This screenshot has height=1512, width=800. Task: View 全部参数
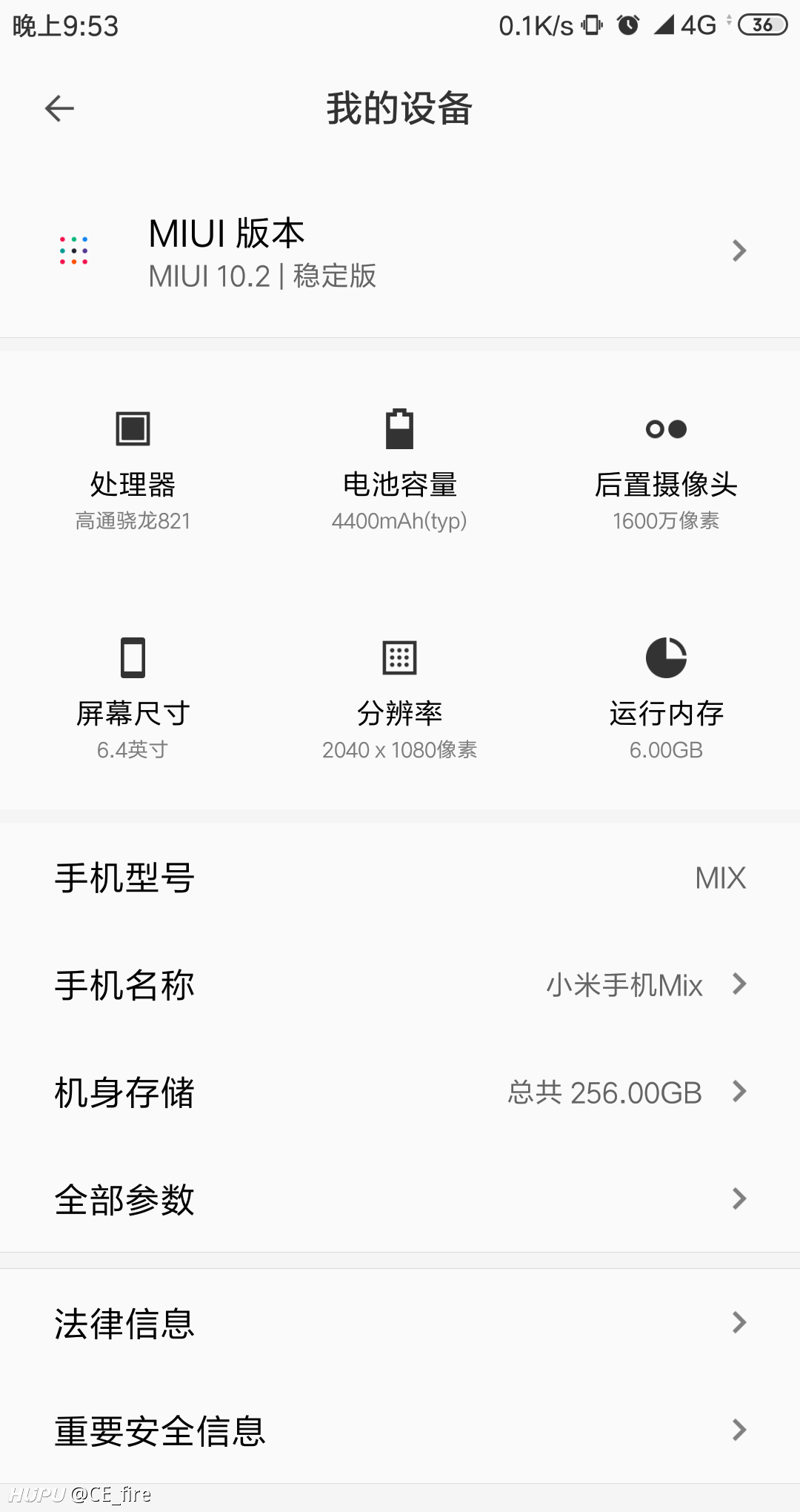click(x=400, y=1199)
